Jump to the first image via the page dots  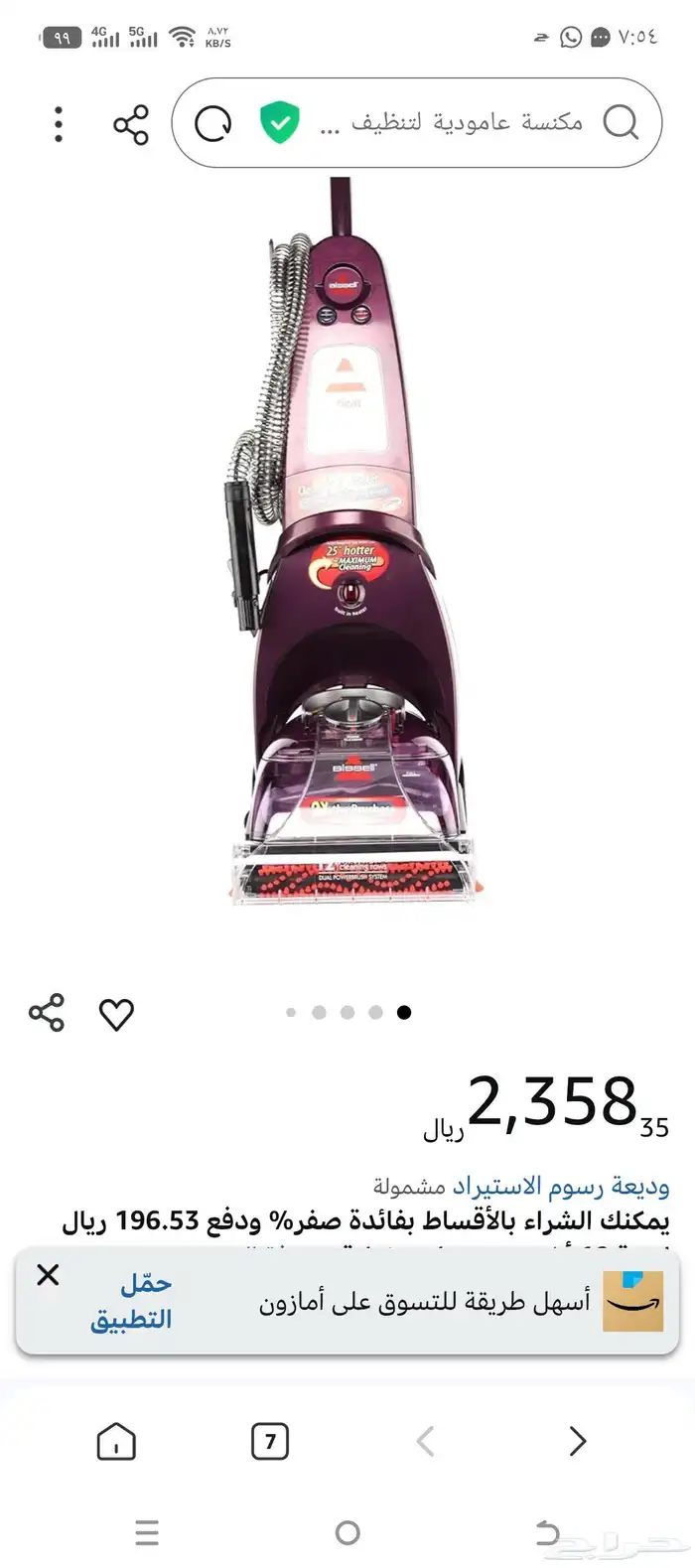[291, 1013]
